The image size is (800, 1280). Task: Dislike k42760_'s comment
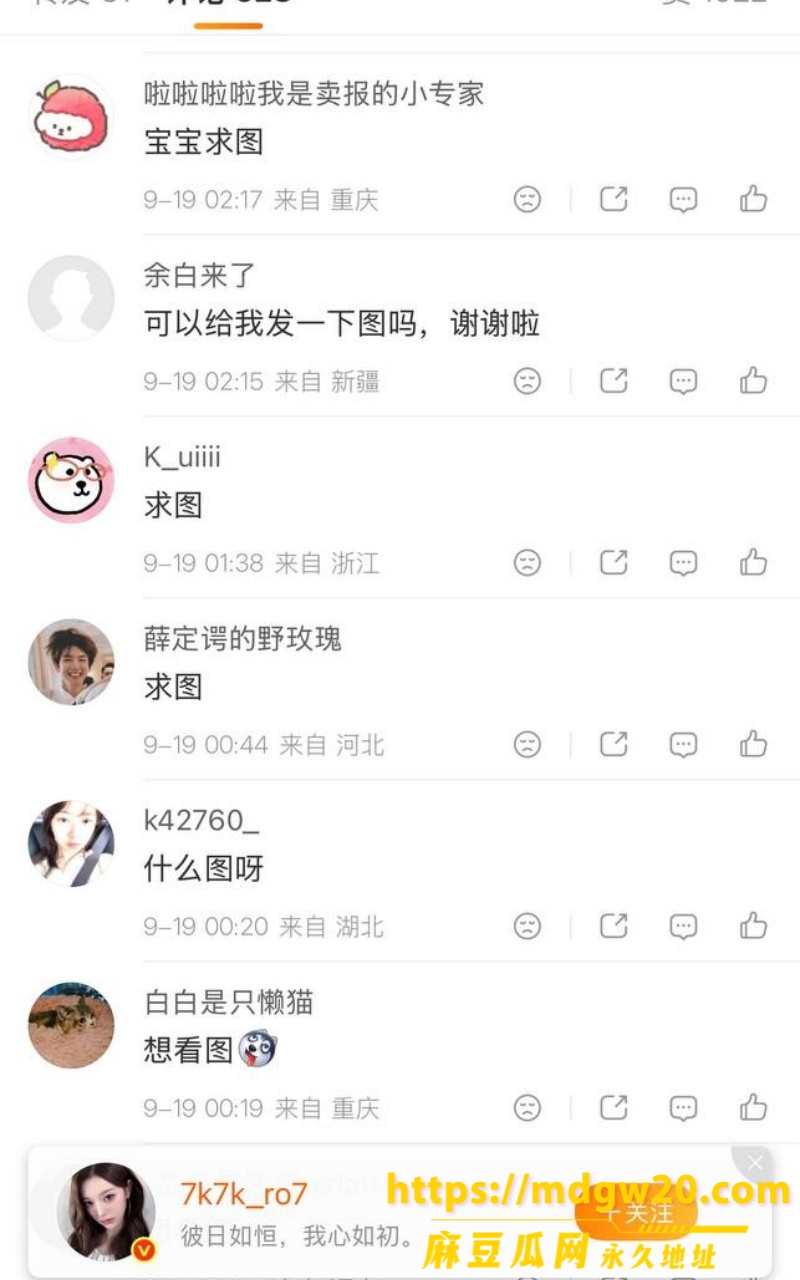pos(527,927)
